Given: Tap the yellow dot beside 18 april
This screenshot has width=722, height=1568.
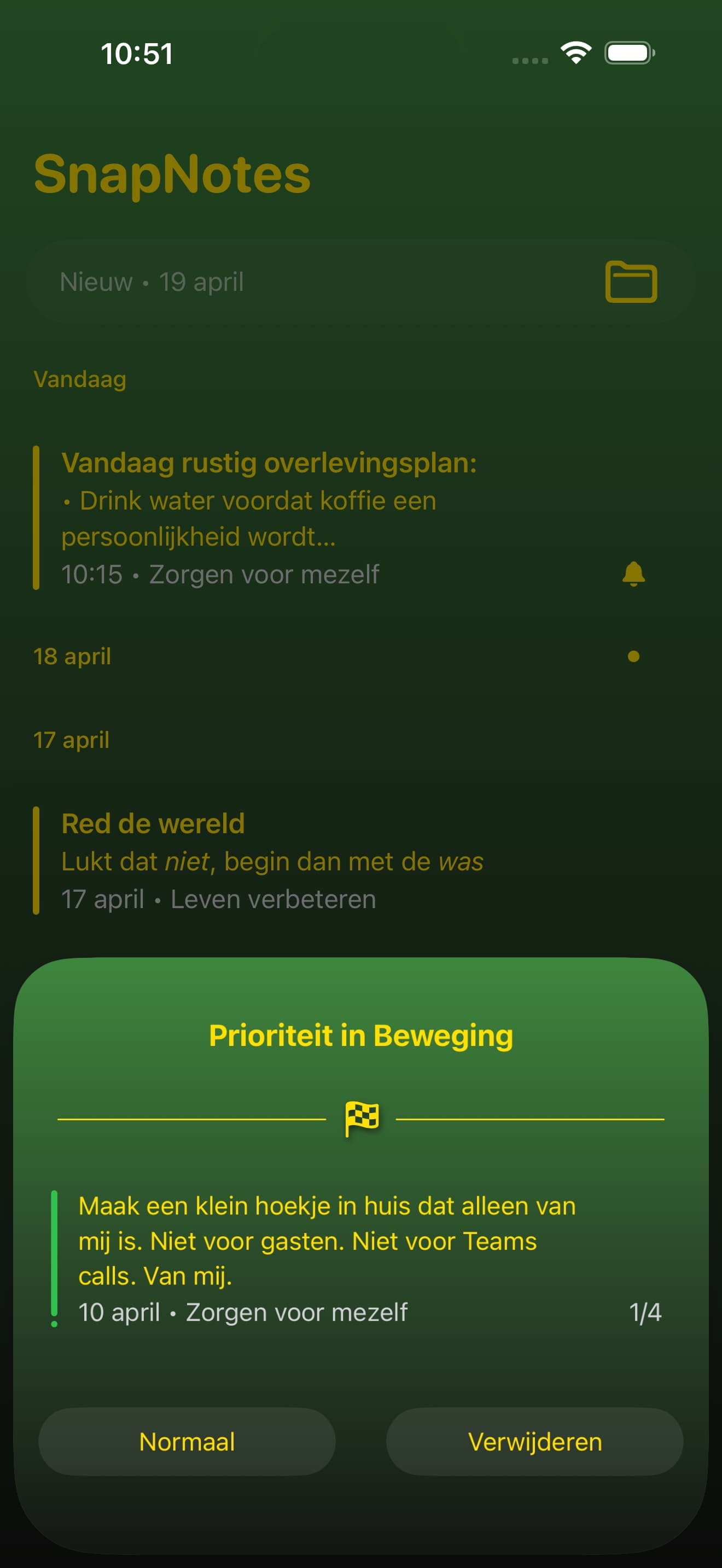Looking at the screenshot, I should coord(635,656).
